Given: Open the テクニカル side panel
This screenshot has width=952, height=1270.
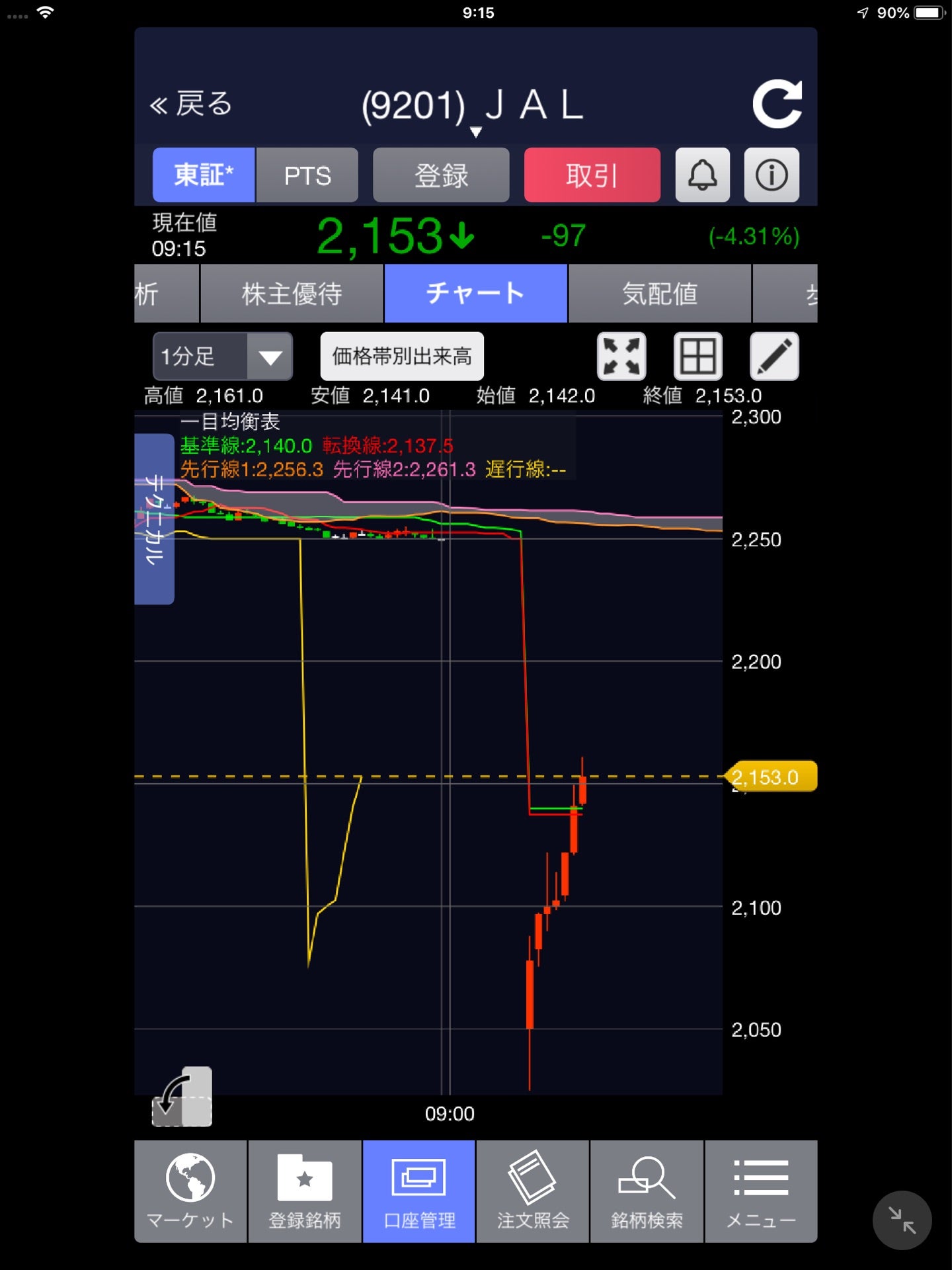Looking at the screenshot, I should click(154, 519).
